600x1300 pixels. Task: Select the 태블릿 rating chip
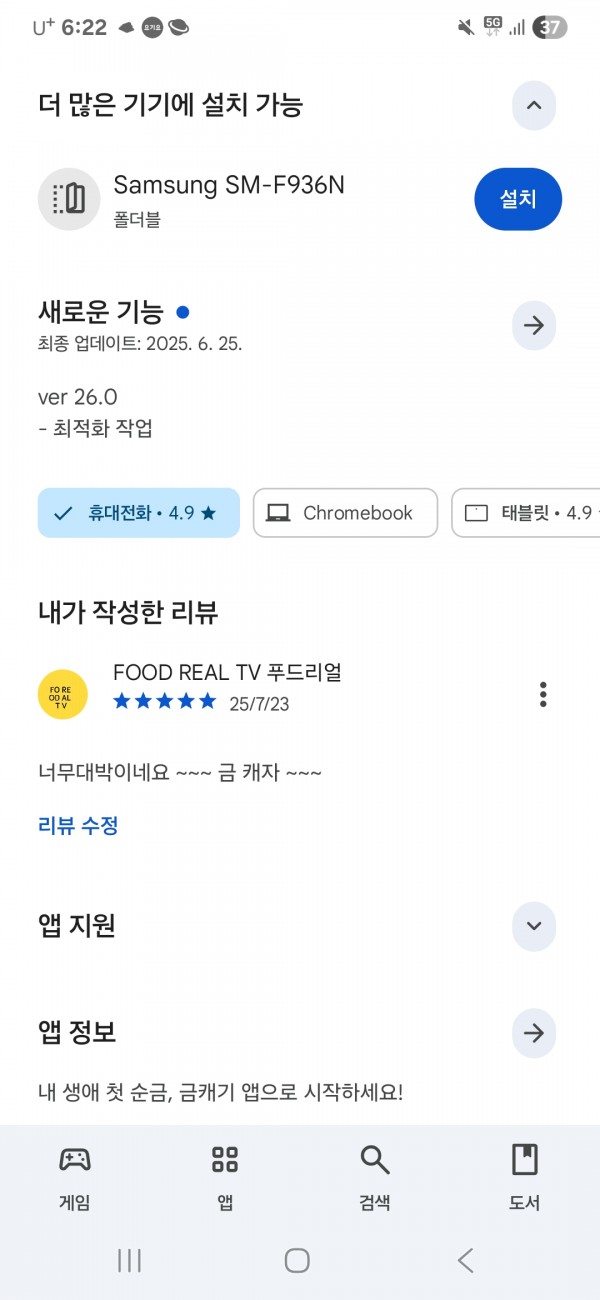(526, 513)
